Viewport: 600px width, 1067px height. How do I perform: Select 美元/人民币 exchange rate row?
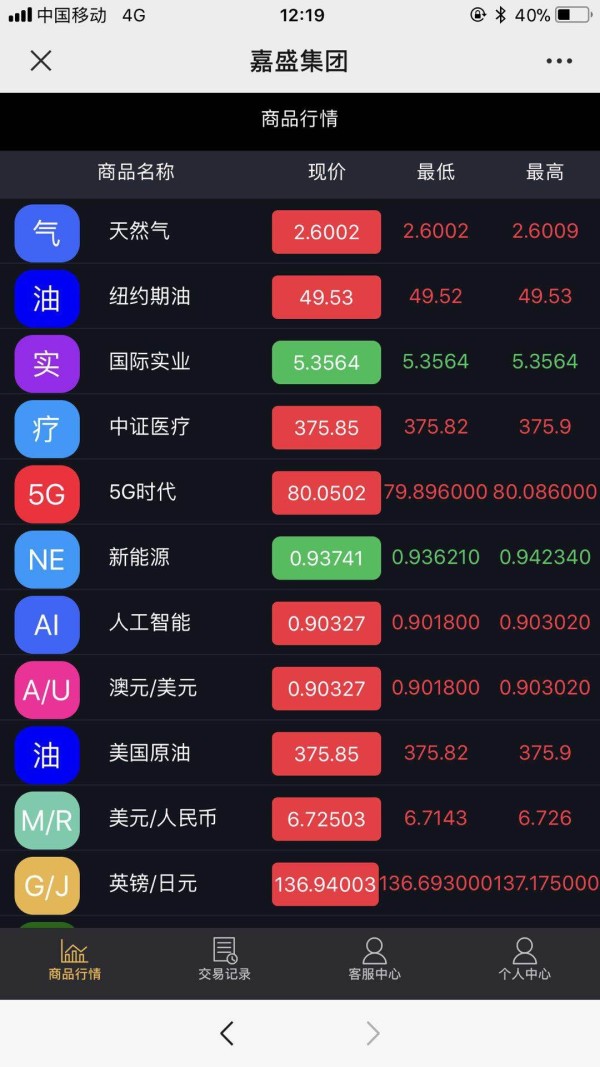(300, 819)
